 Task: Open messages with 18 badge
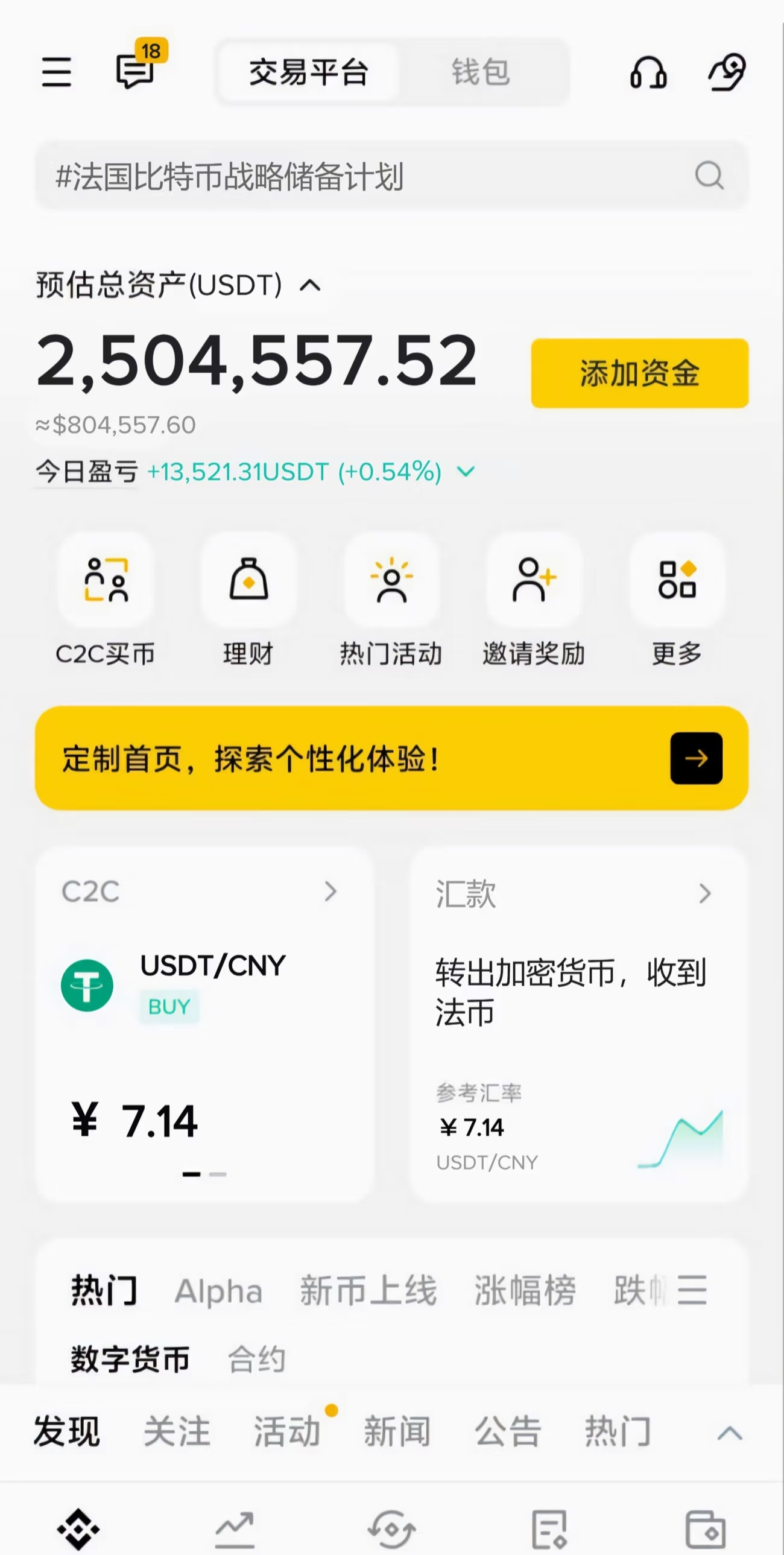[136, 70]
